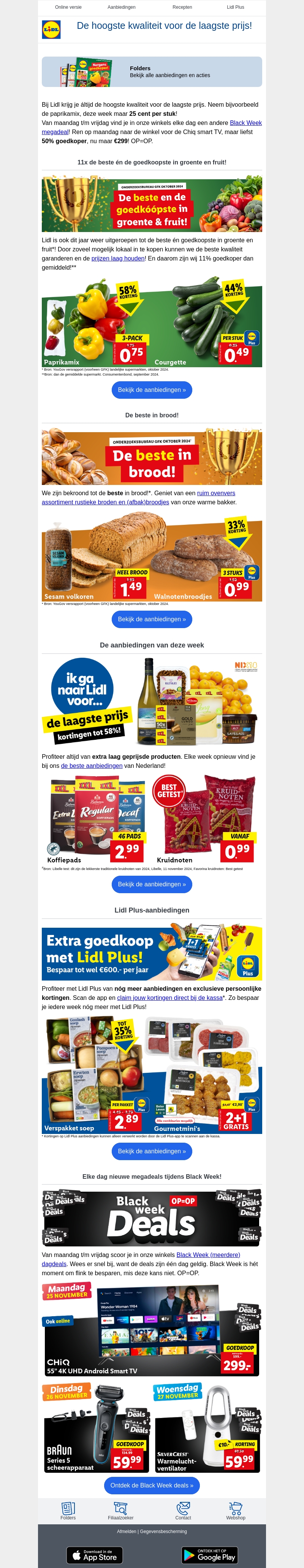Open the 'prijzen laag houden' link
This screenshot has width=304, height=1568.
click(x=118, y=258)
